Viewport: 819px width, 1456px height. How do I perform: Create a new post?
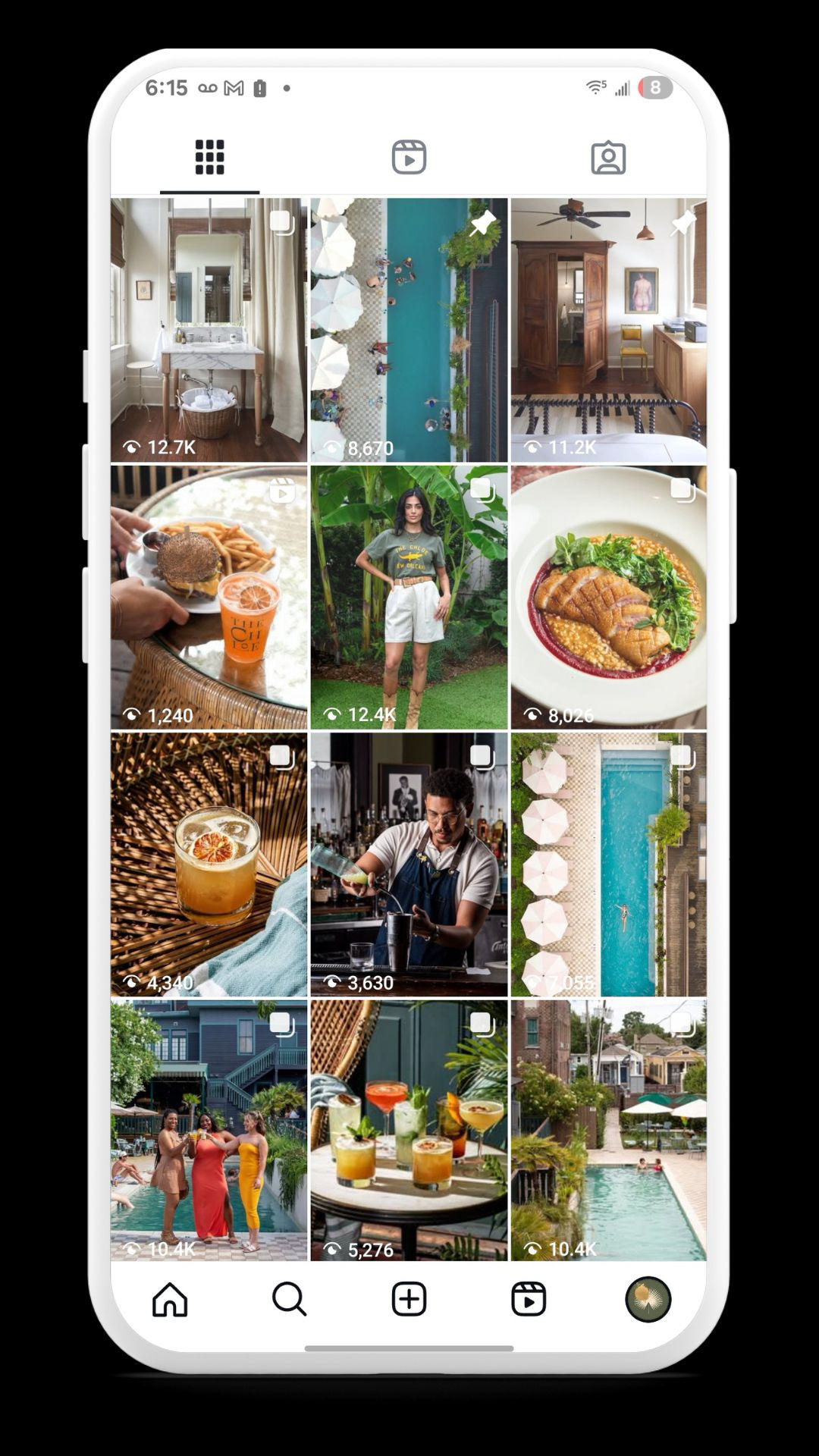pyautogui.click(x=409, y=1299)
